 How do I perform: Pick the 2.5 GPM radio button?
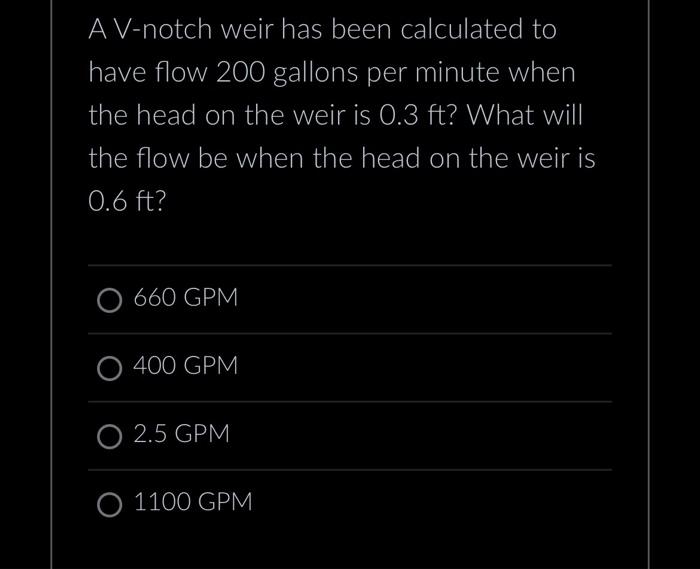pos(110,436)
